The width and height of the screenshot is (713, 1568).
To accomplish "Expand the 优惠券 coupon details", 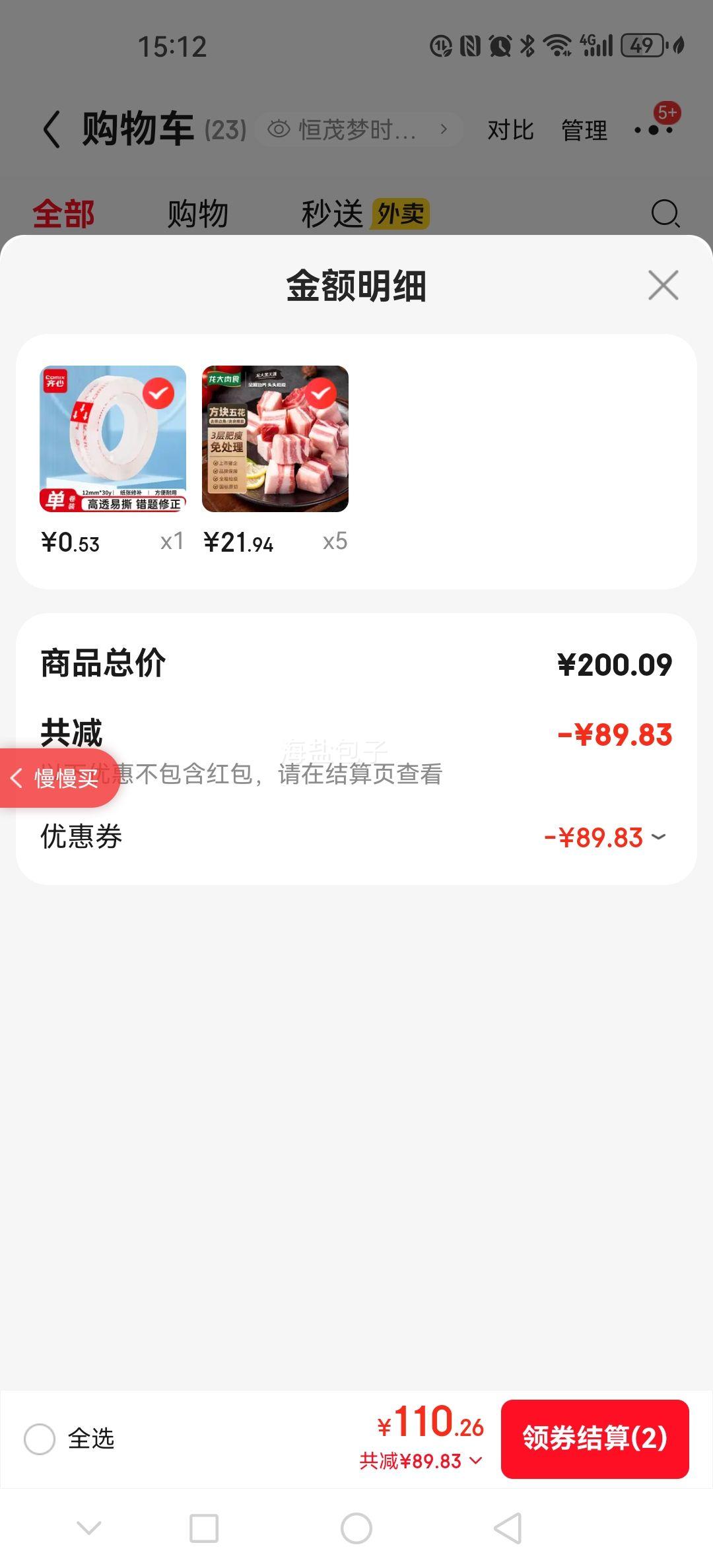I will click(657, 837).
